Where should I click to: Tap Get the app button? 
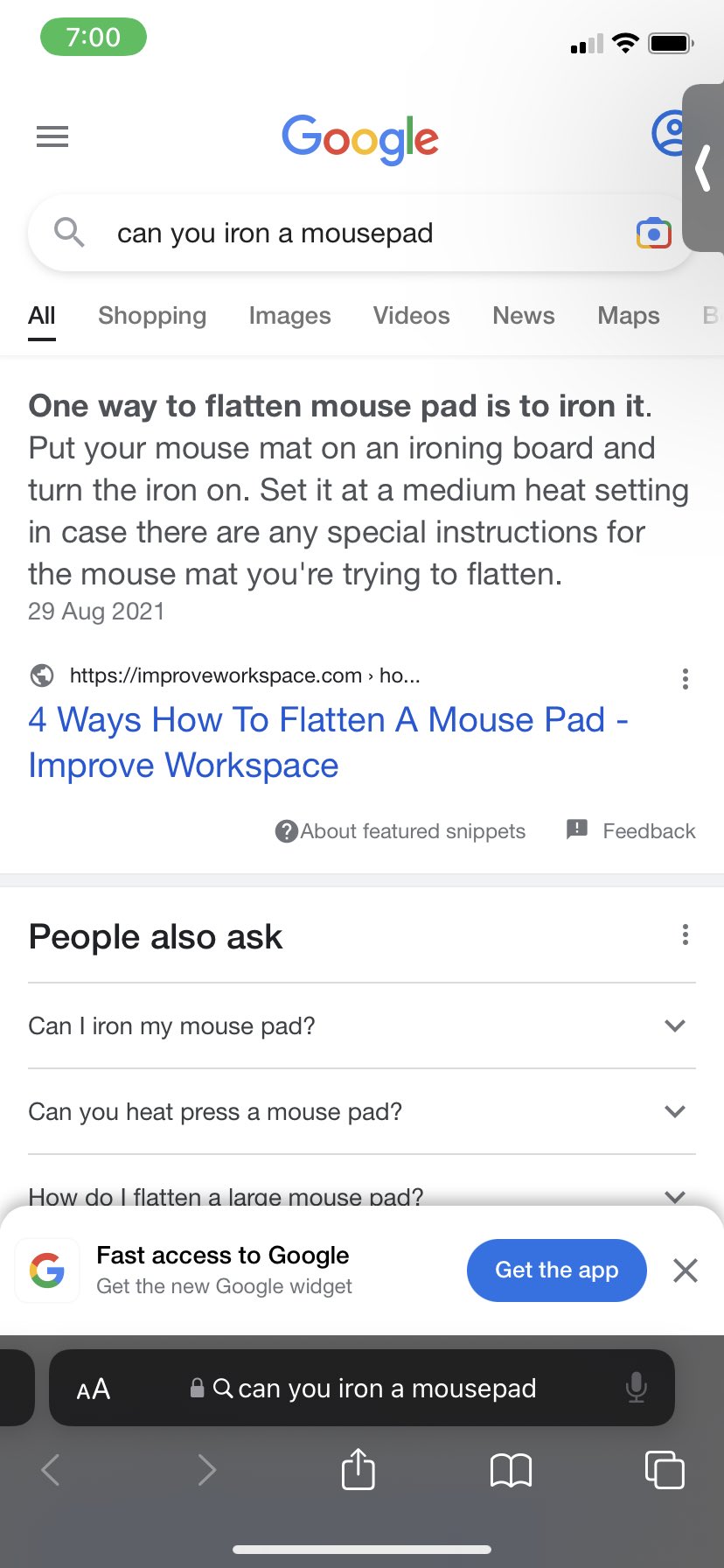point(556,1270)
